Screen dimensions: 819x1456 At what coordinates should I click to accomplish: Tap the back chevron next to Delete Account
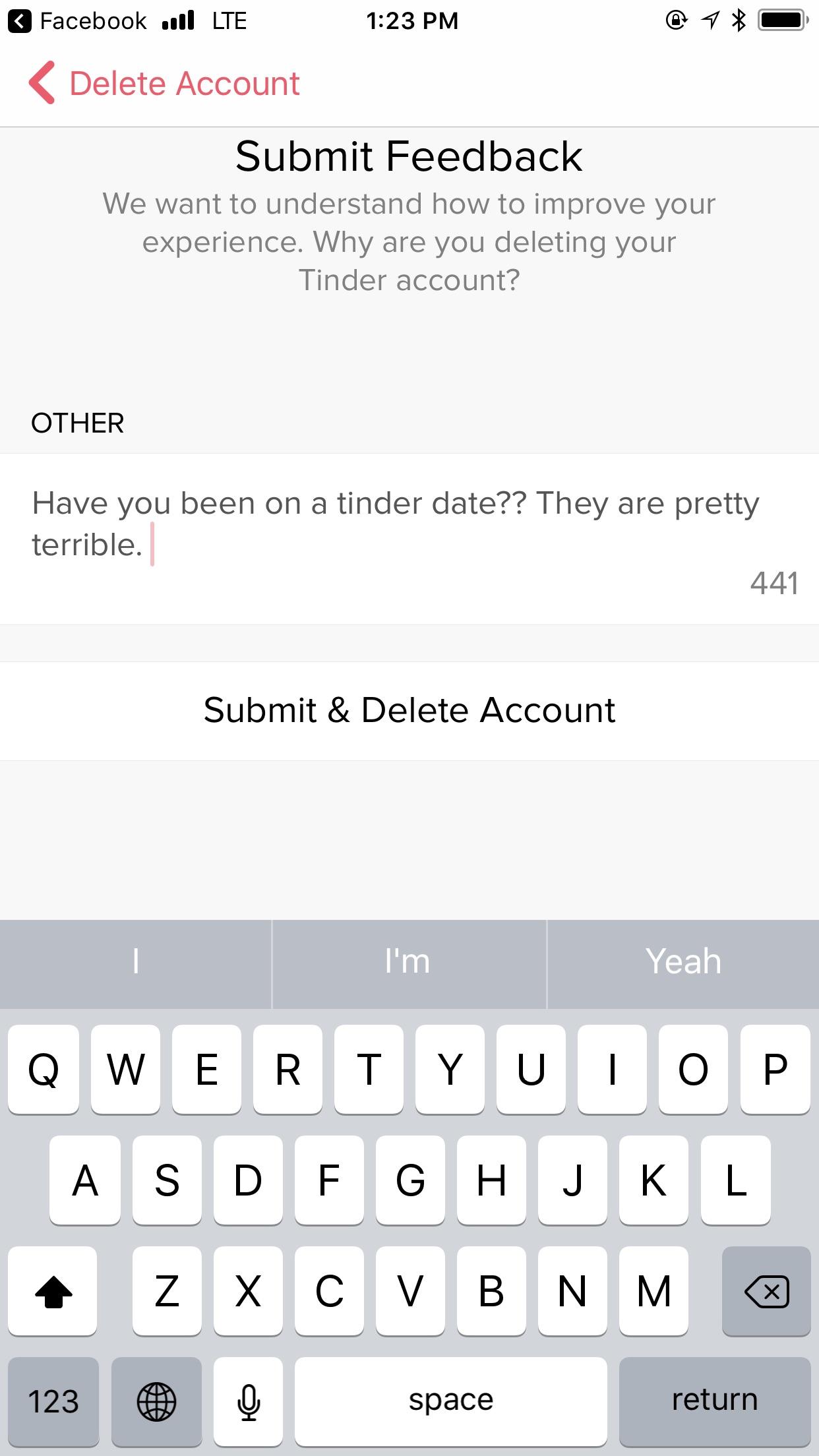coord(41,83)
